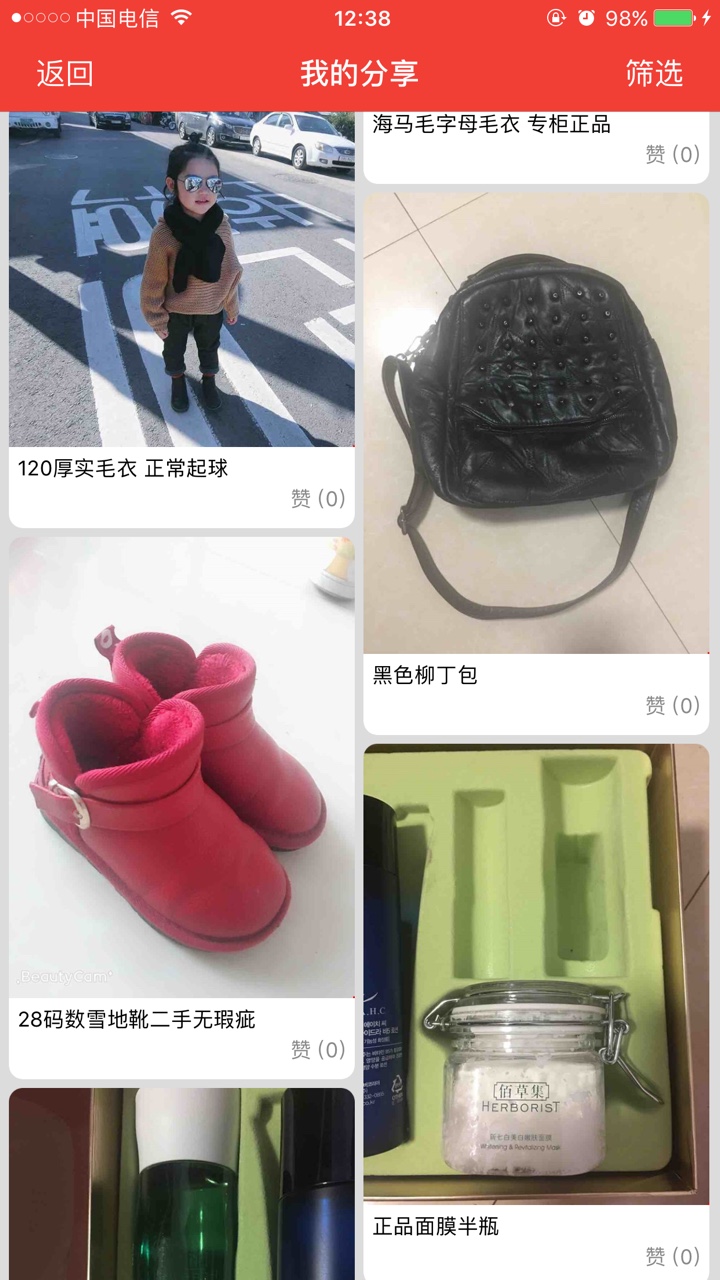Like the 海马毛字母毛衣 post via 赞
Viewport: 720px width, 1280px height.
coord(672,154)
